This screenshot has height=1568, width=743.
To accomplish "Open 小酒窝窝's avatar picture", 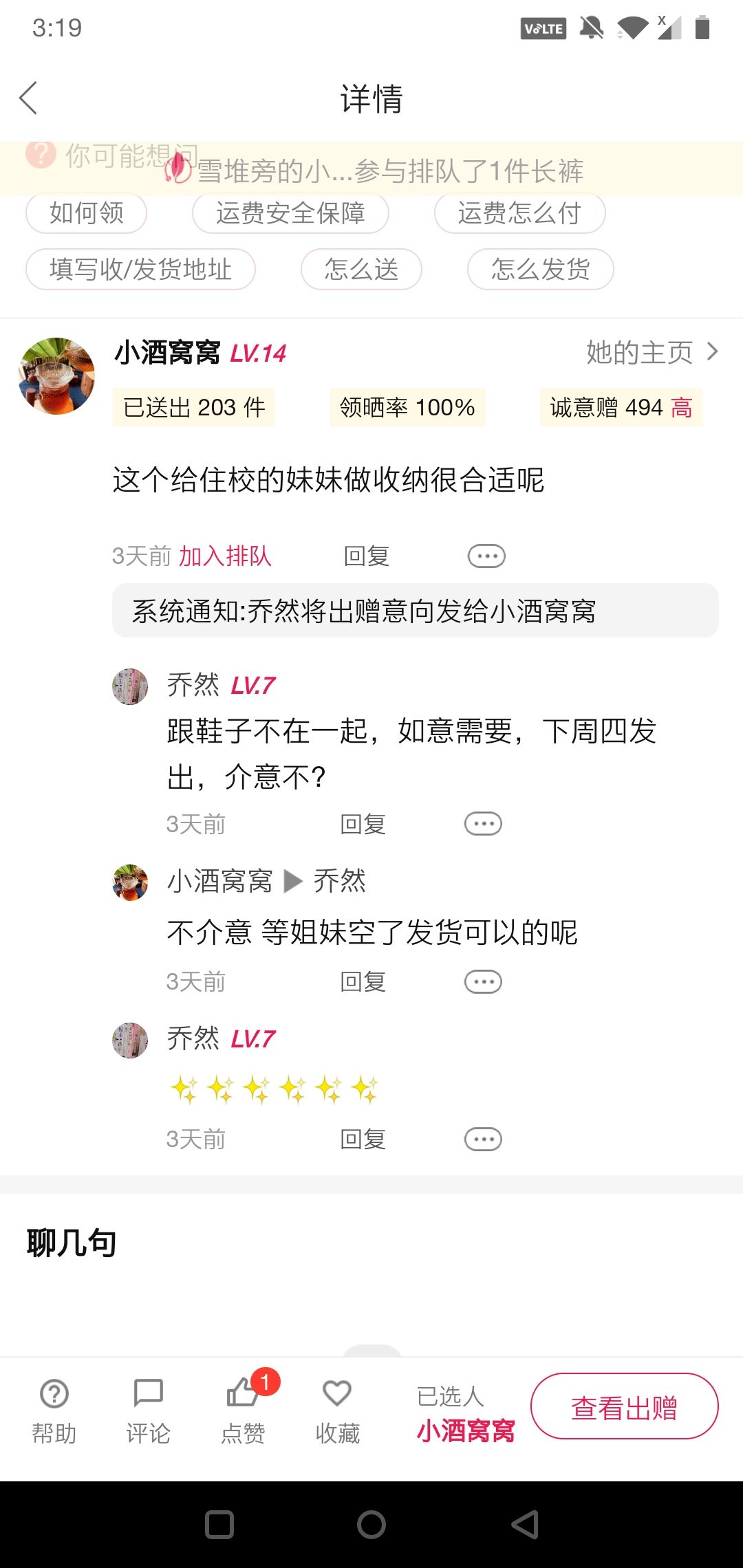I will coord(57,376).
